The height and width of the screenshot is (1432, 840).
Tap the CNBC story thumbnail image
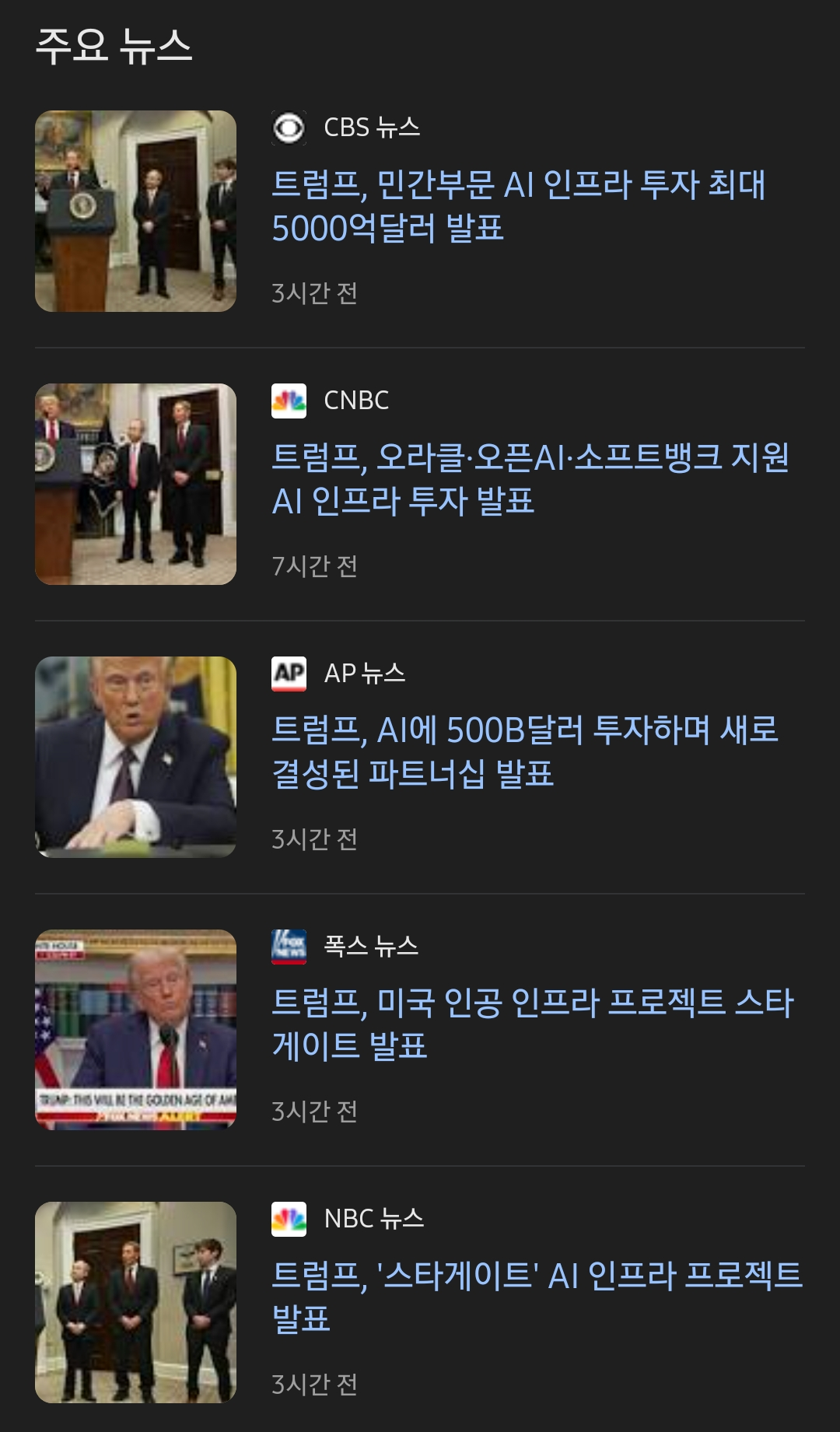pos(135,484)
